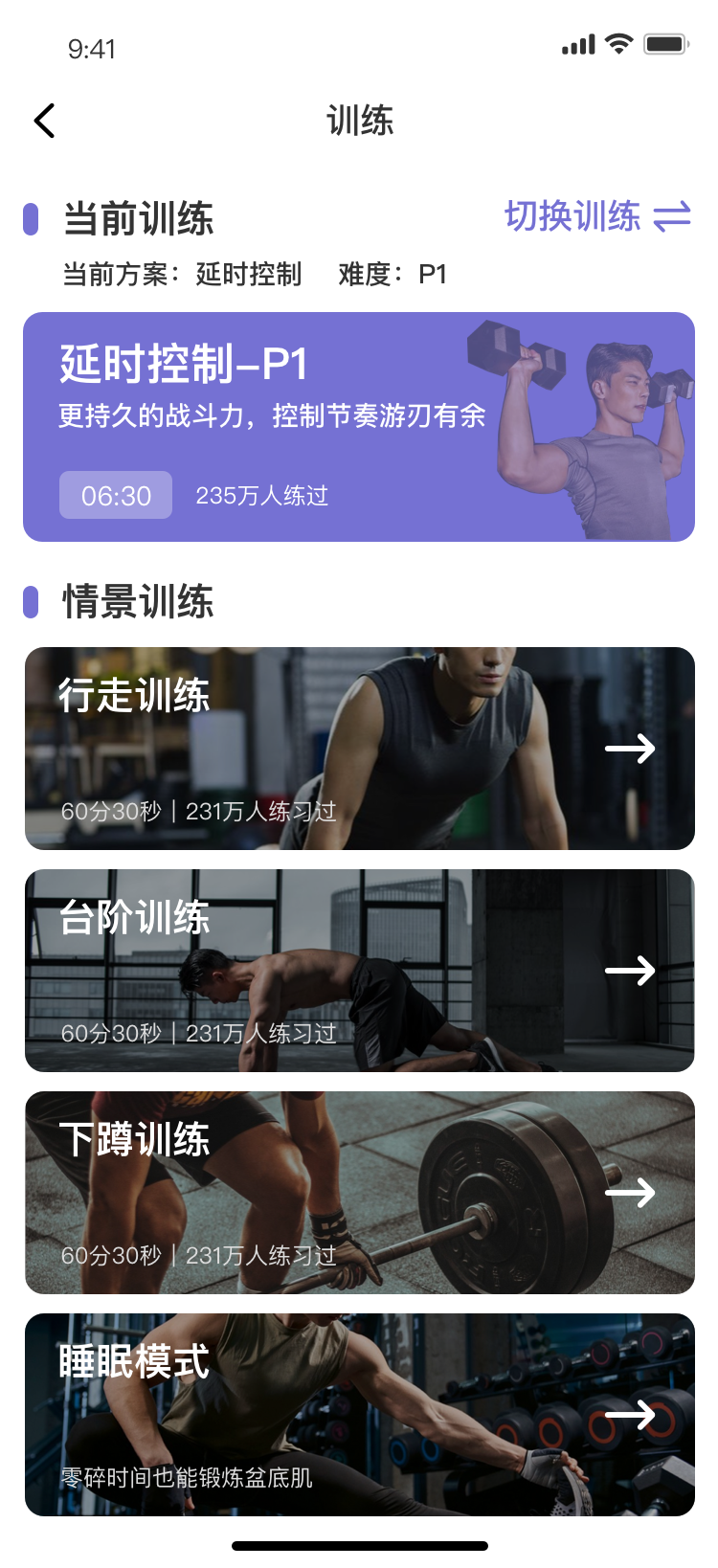Start the 下蹲训练 scenario card

pos(359,1193)
